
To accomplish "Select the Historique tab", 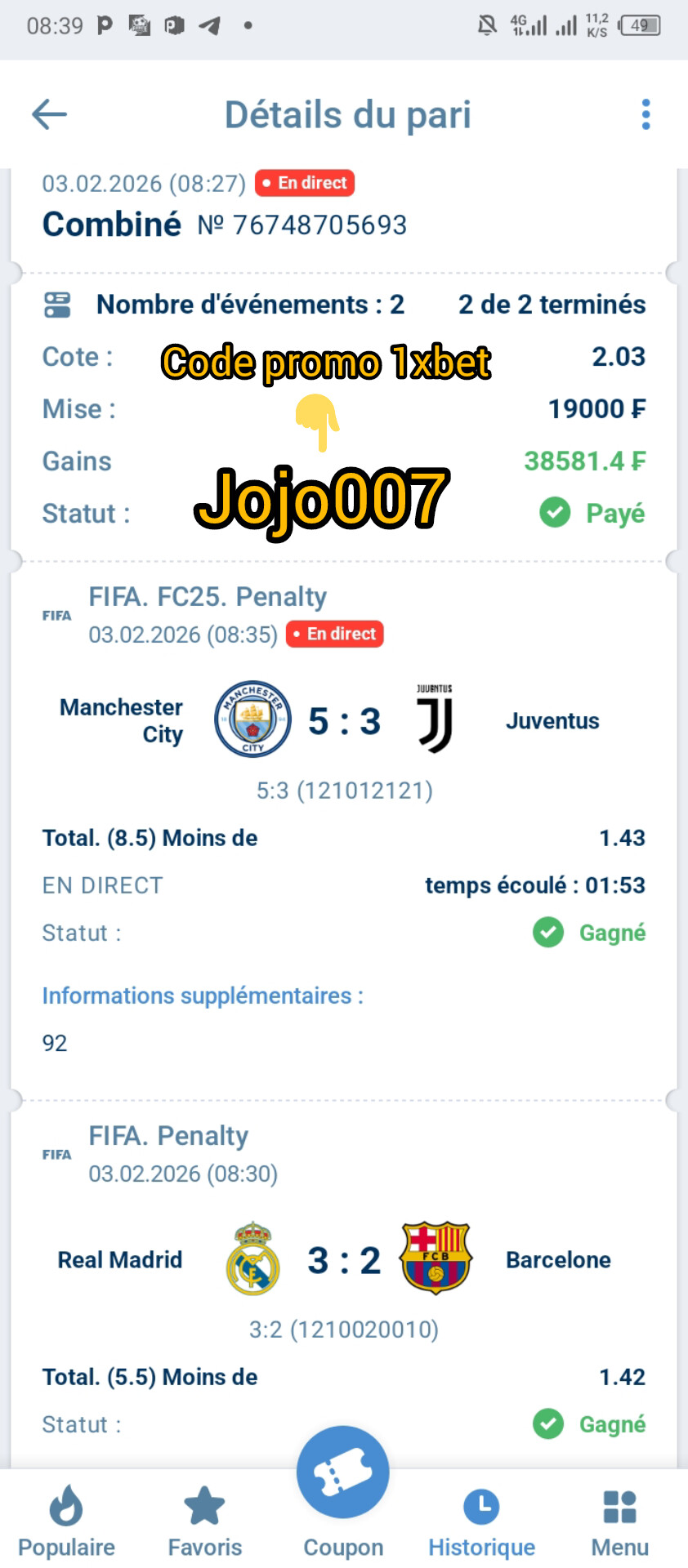I will [481, 1521].
